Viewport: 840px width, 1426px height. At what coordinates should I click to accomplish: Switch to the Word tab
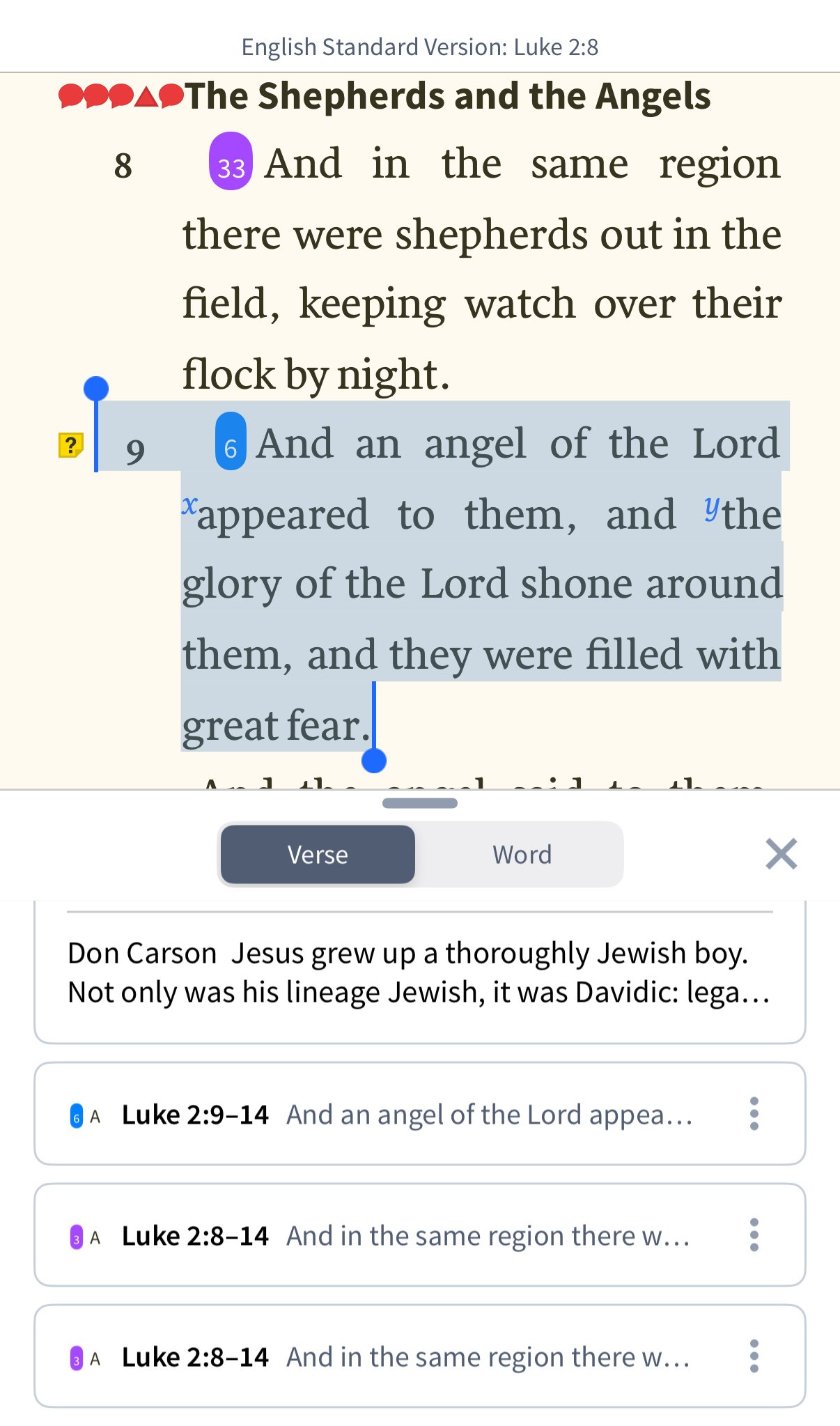pos(522,854)
